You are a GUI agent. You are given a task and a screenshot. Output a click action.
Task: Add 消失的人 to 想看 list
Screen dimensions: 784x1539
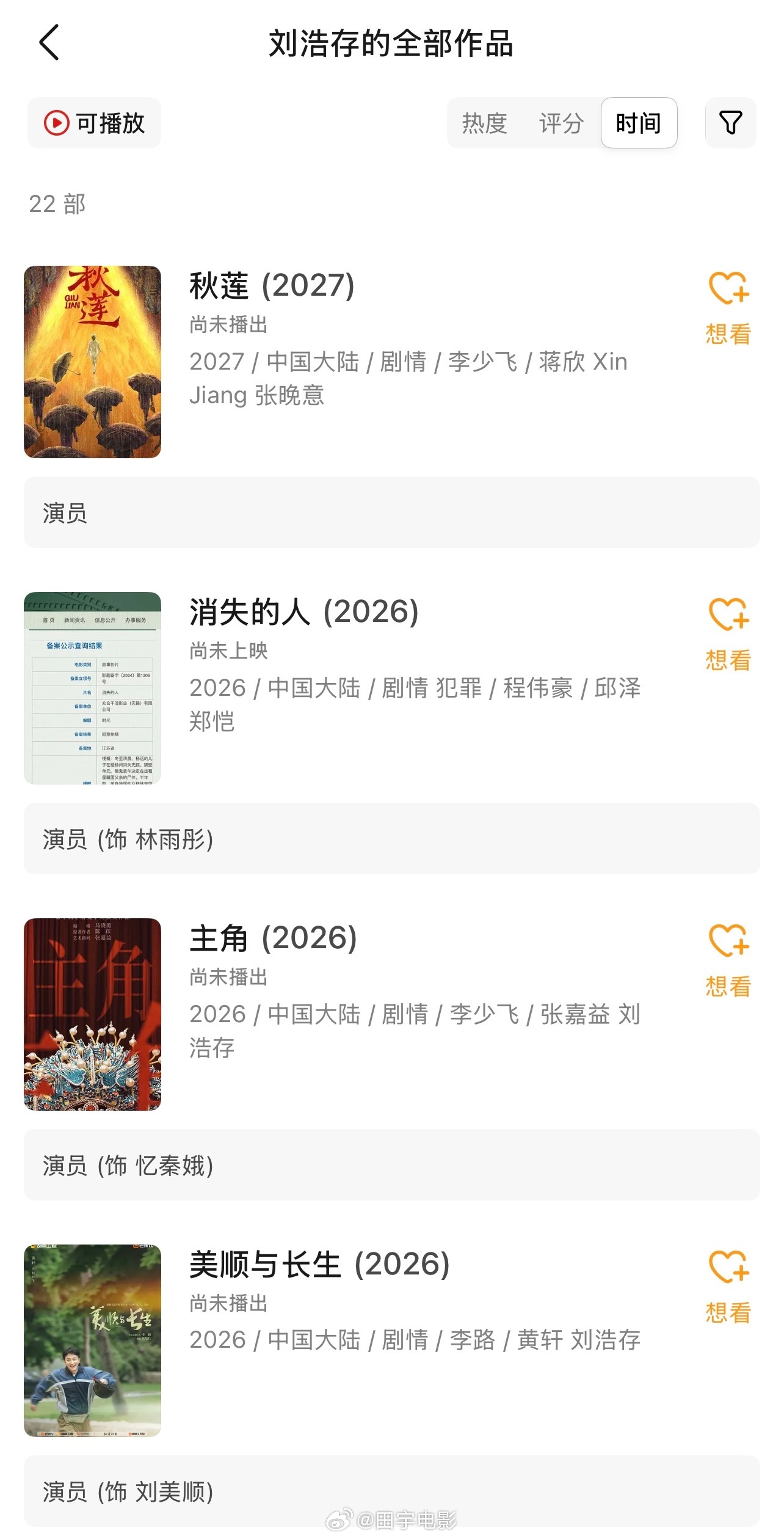point(728,635)
